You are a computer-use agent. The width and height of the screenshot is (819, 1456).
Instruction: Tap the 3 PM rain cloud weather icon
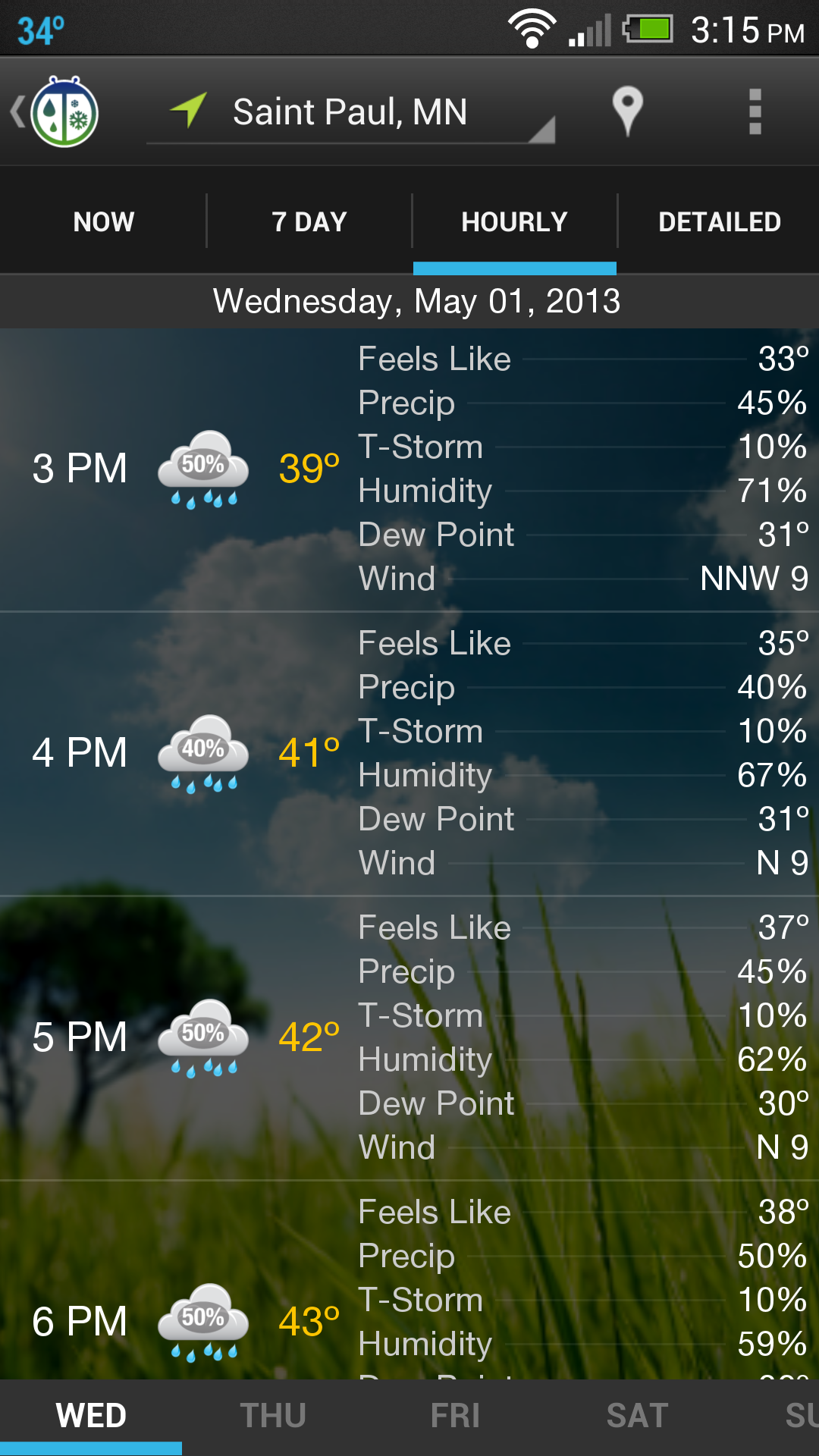[x=202, y=468]
